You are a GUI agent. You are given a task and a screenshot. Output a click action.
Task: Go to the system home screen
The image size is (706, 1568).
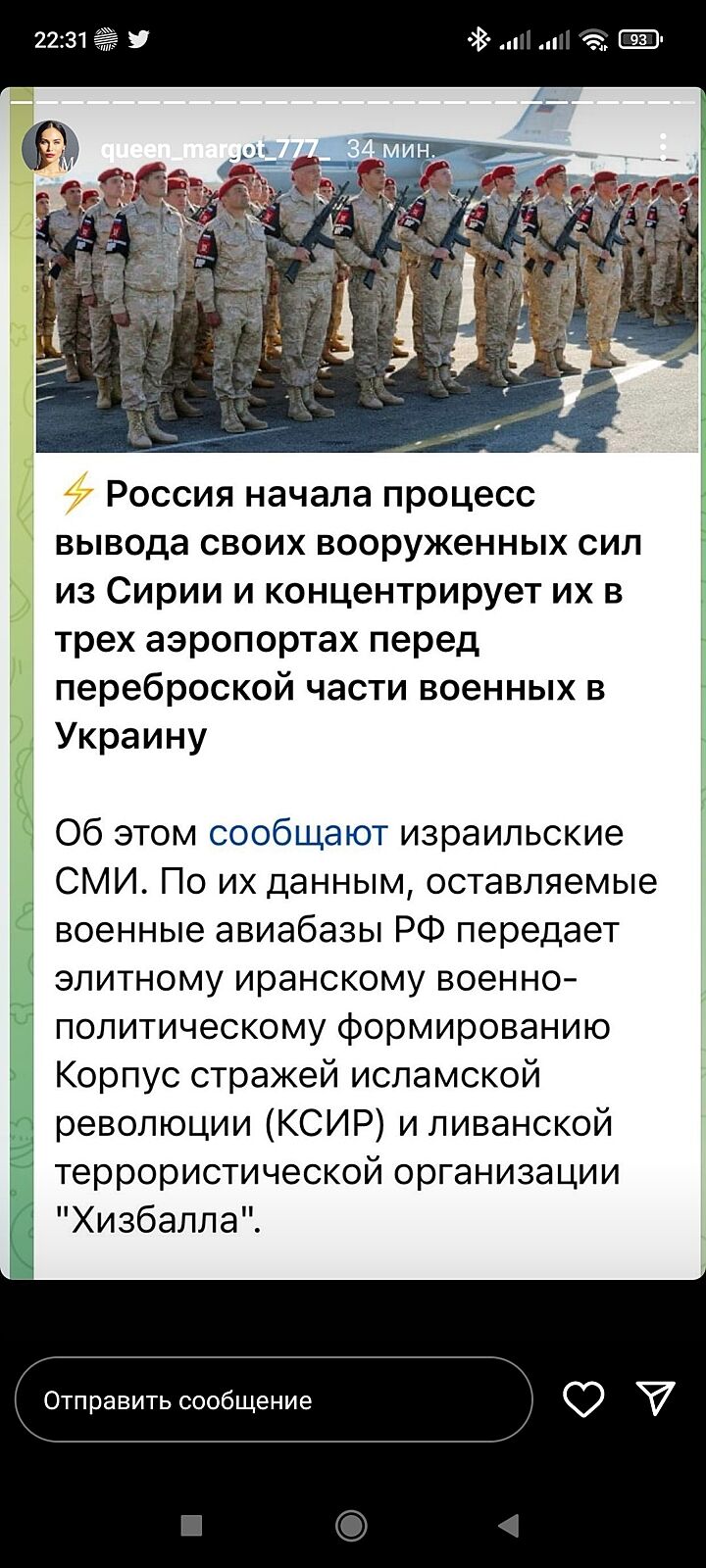(351, 1525)
